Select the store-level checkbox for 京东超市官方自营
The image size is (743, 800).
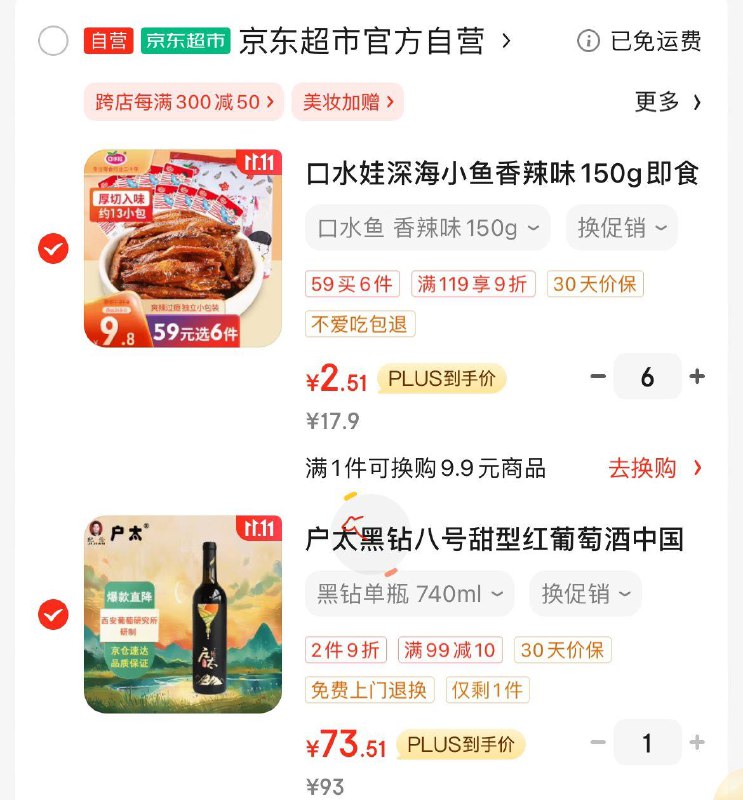point(53,42)
